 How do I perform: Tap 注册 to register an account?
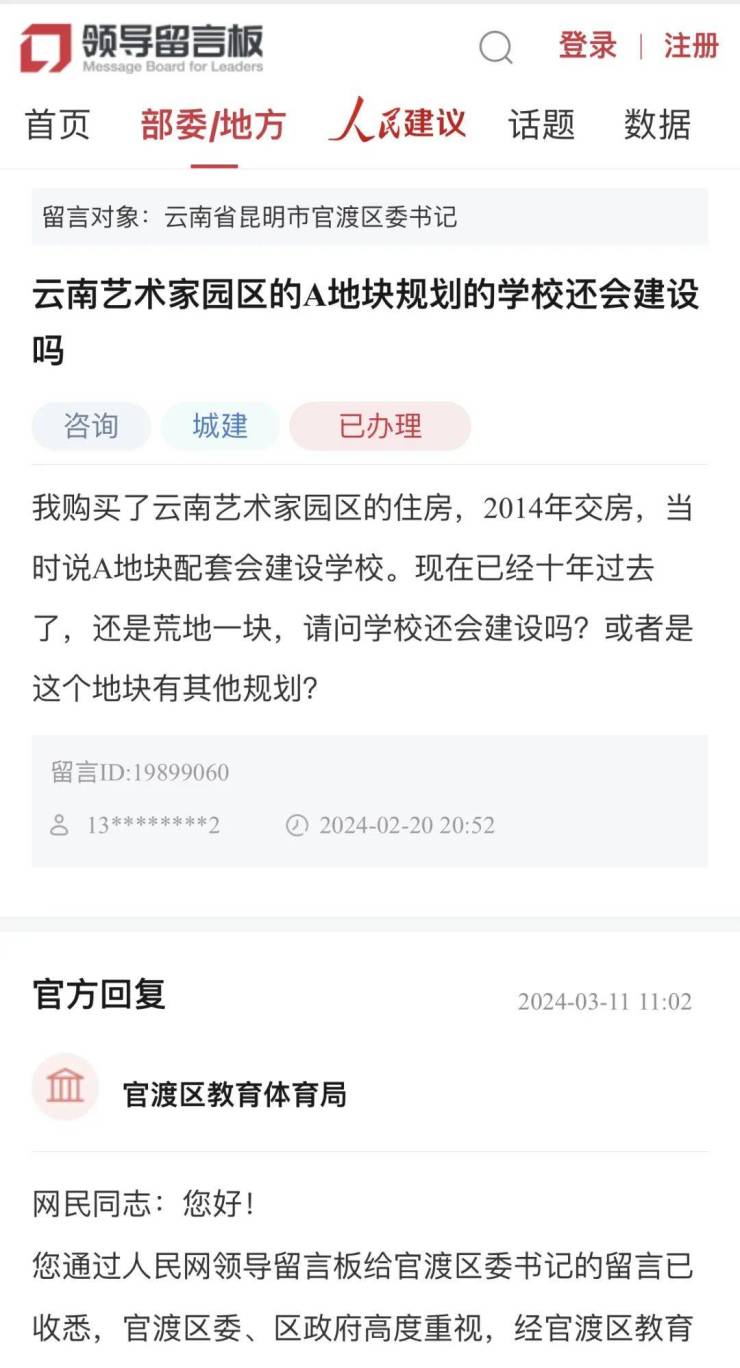pos(691,46)
